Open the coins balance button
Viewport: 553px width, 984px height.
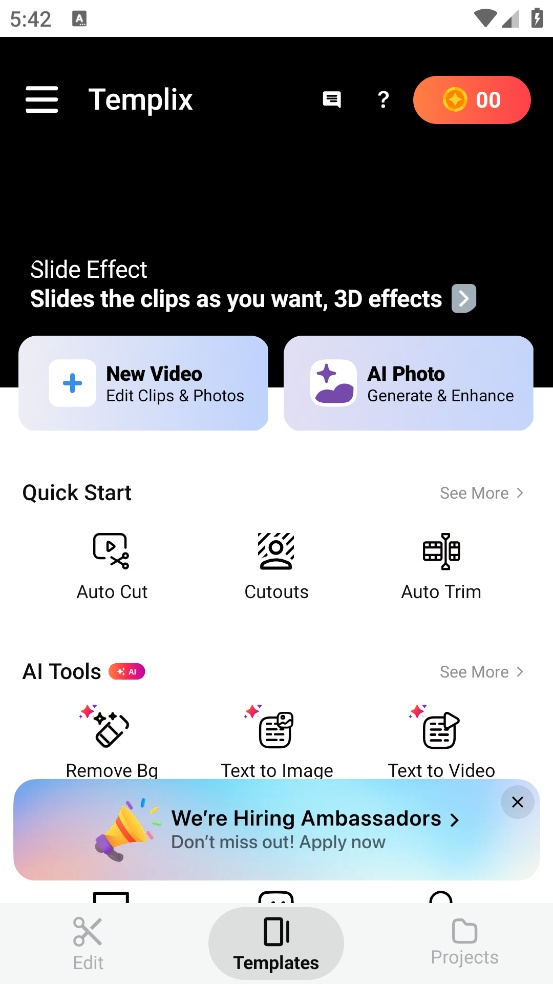pyautogui.click(x=471, y=100)
